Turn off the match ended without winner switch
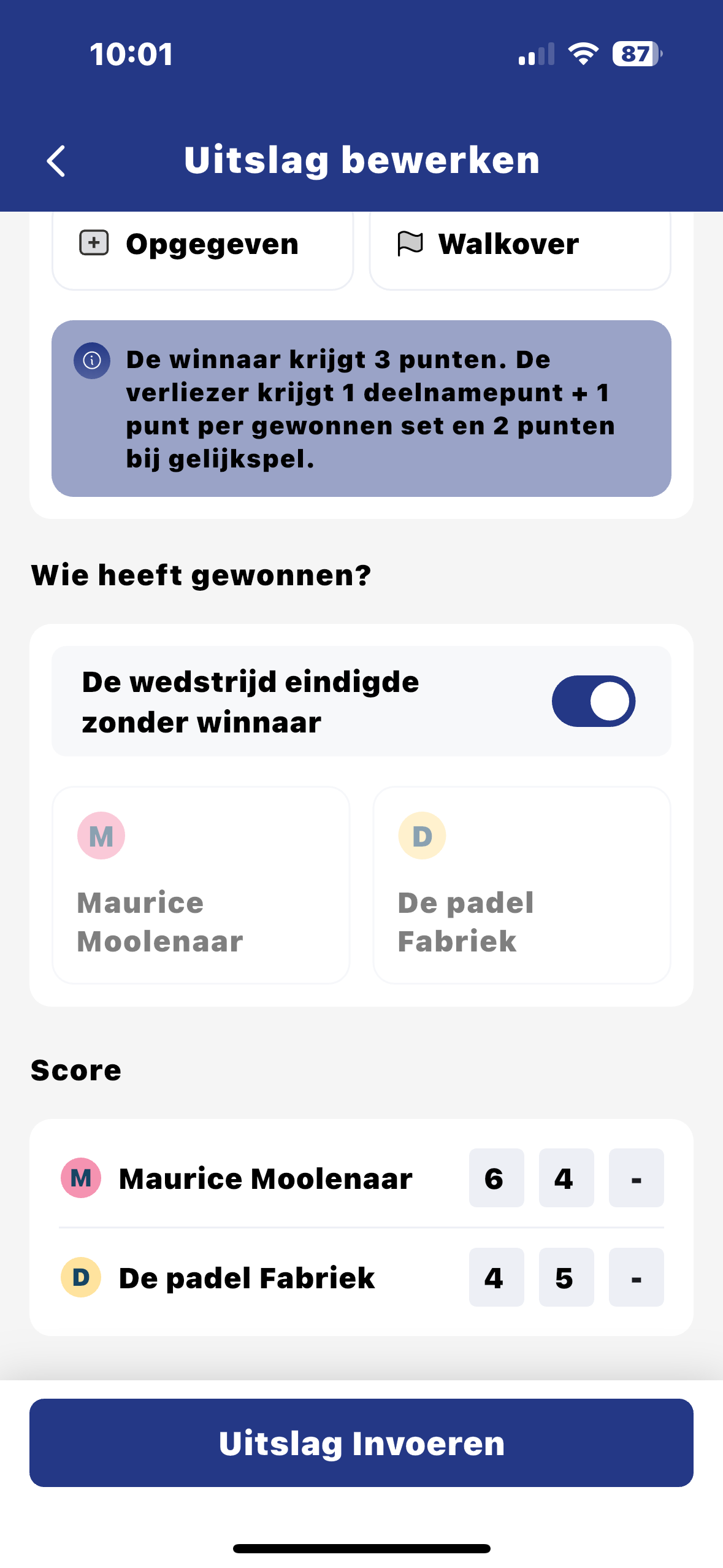Image resolution: width=723 pixels, height=1568 pixels. pyautogui.click(x=593, y=701)
